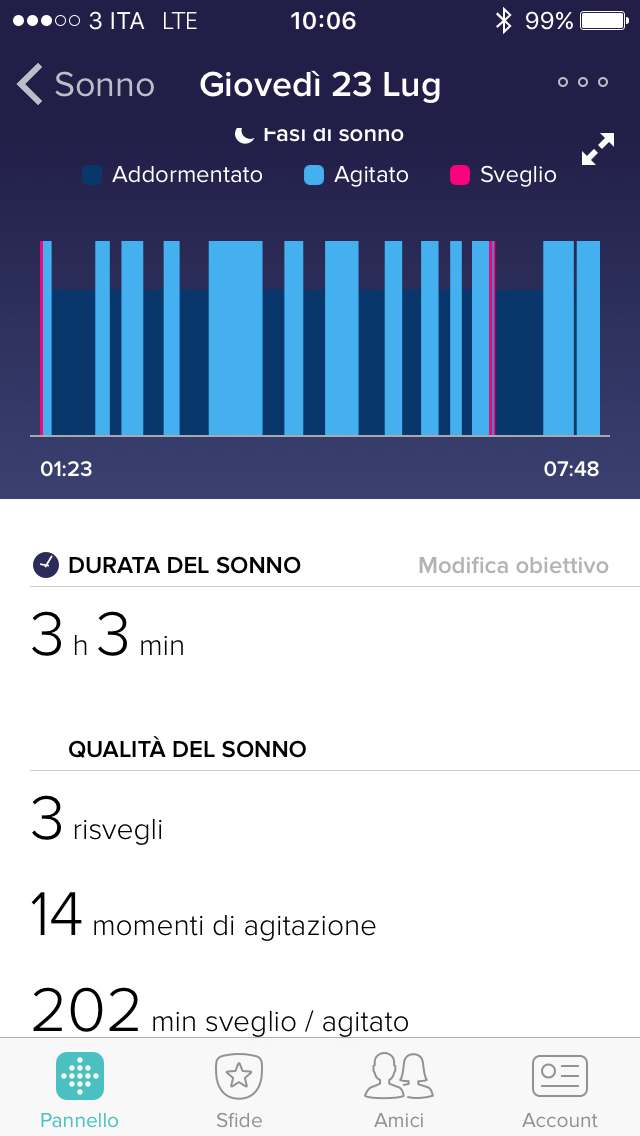The width and height of the screenshot is (640, 1136).
Task: Go to the Amici tab
Action: pos(399,1090)
